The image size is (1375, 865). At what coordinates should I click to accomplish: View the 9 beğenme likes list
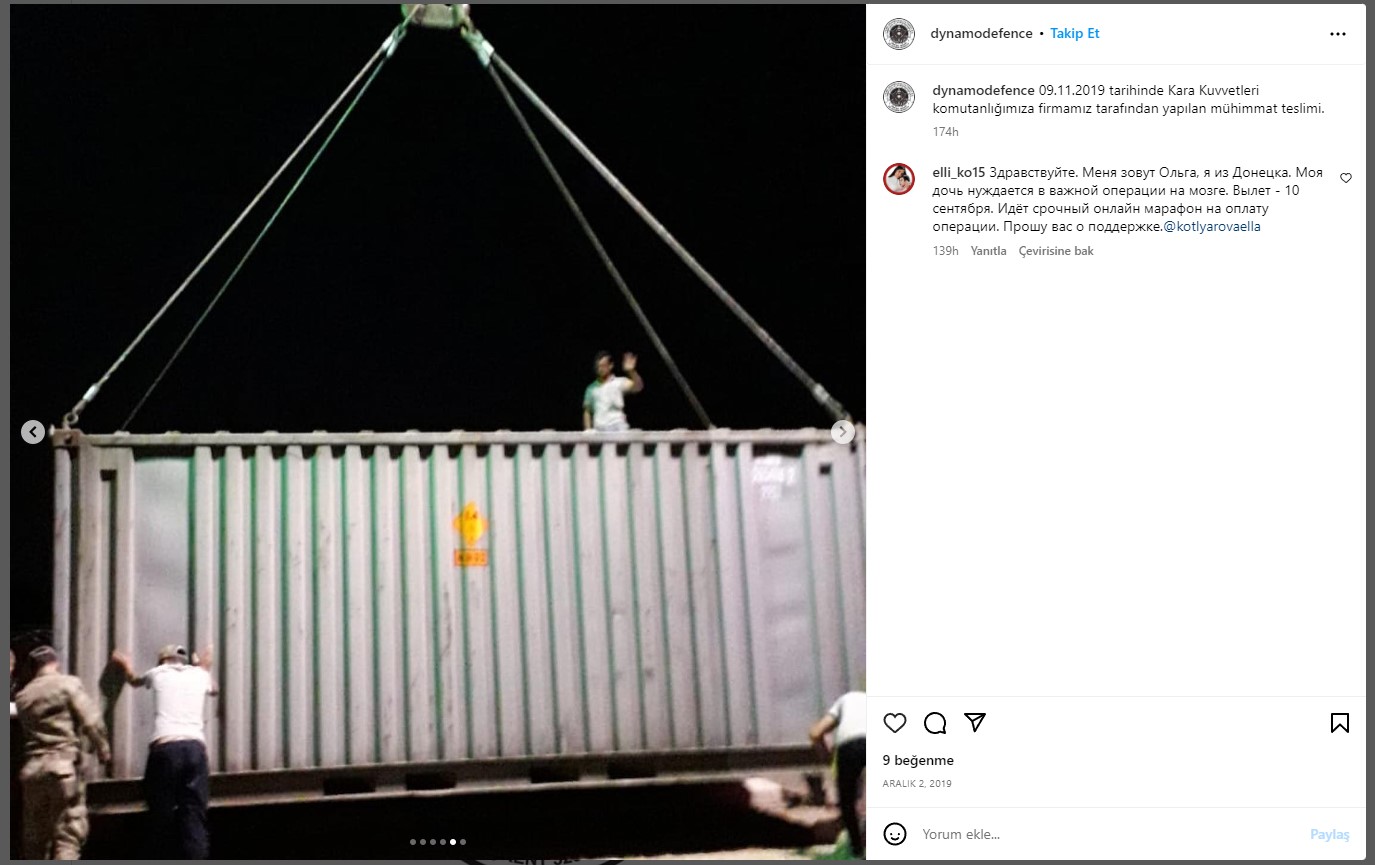[917, 760]
